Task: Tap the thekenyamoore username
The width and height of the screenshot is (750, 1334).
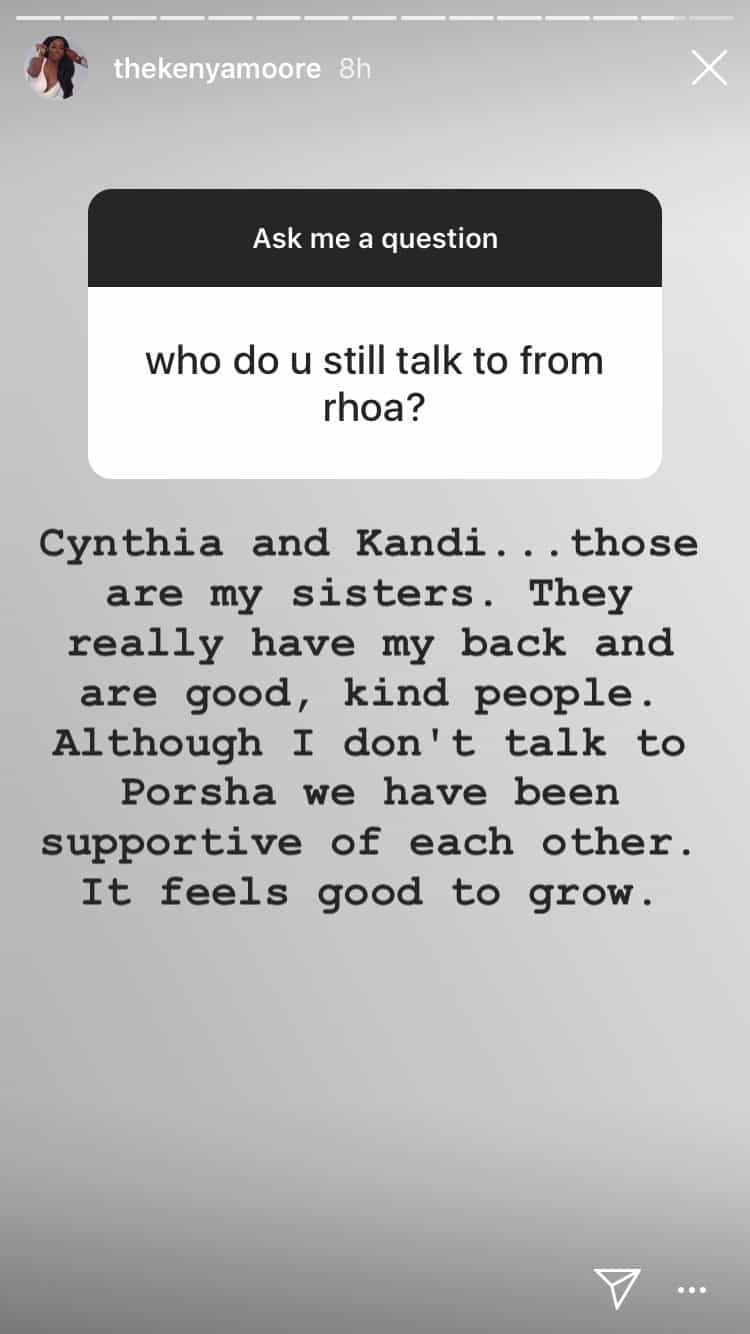Action: [x=217, y=69]
